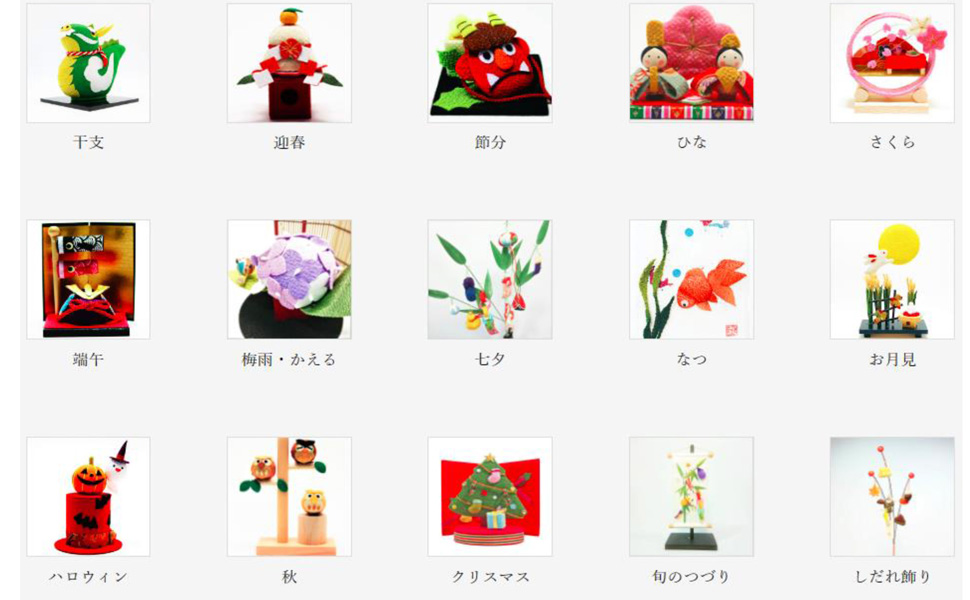Open the 旬のつづり hanging scroll category
This screenshot has width=970, height=600.
[691, 497]
